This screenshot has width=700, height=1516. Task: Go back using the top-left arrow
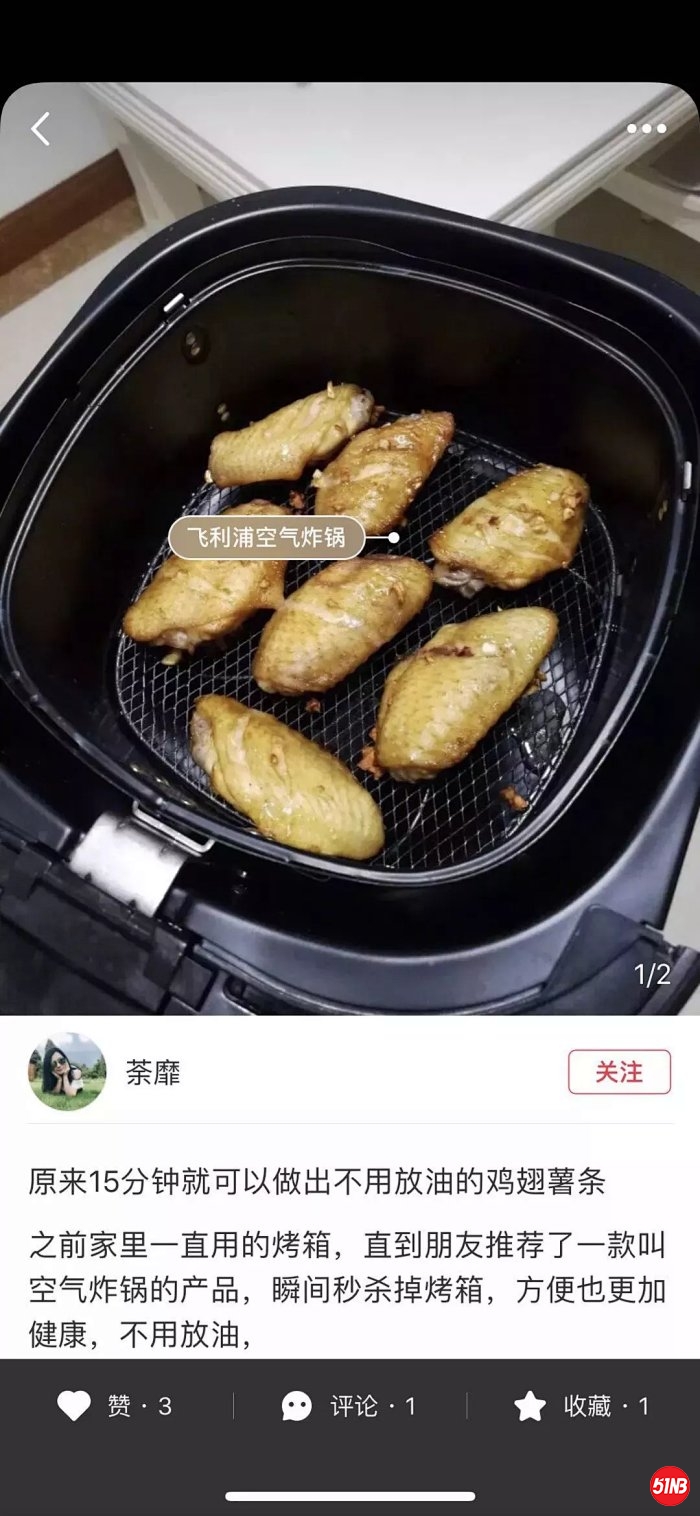[40, 129]
